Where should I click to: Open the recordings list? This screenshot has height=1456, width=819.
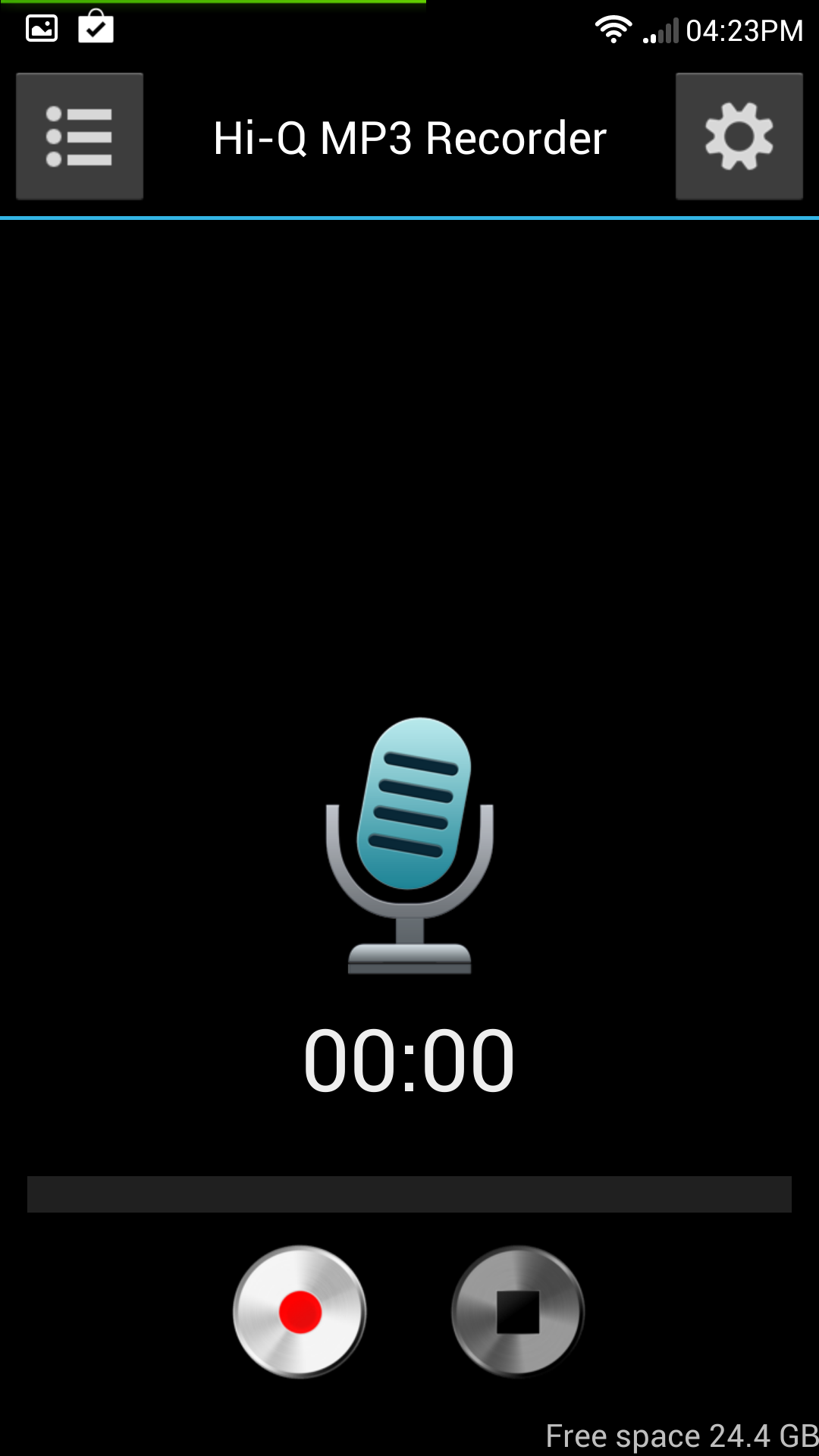pos(80,136)
